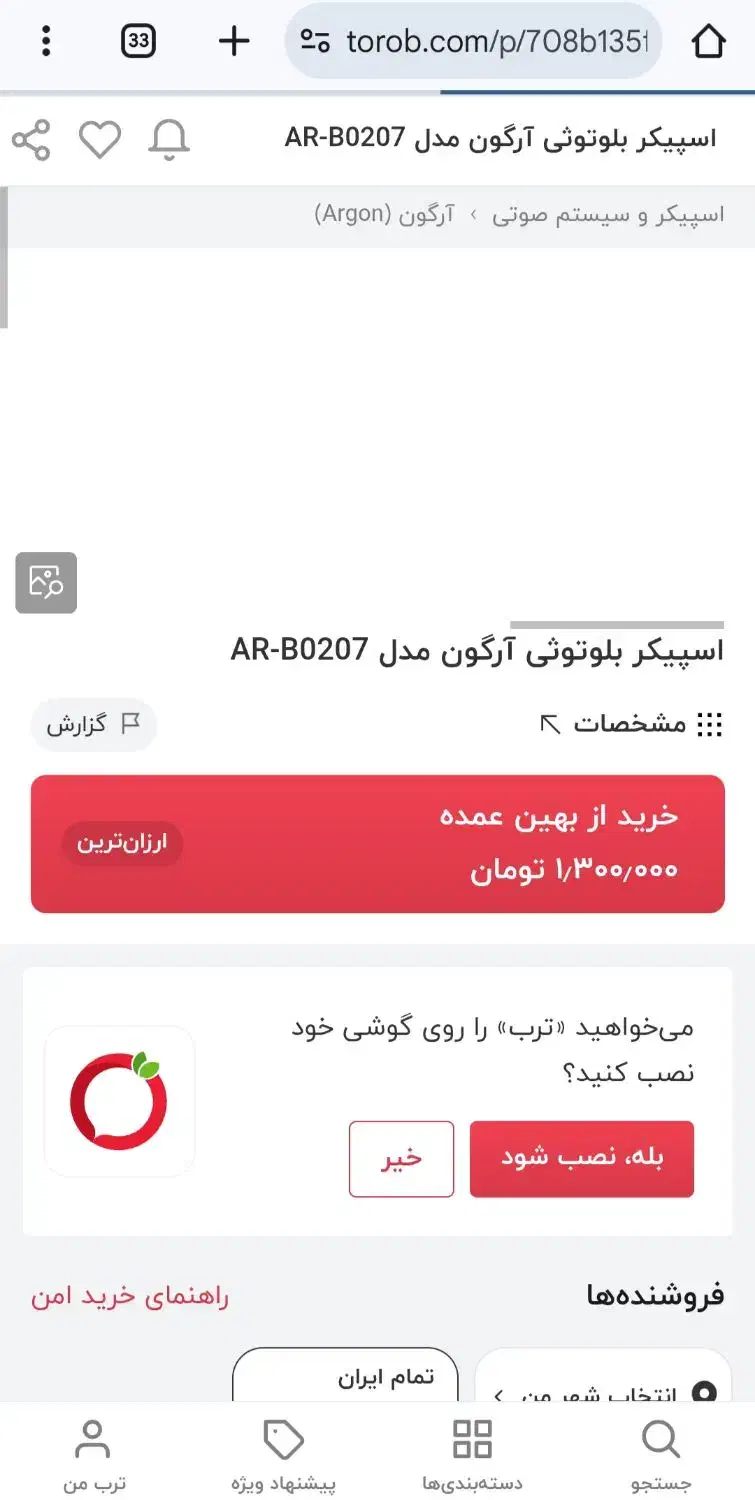
Task: Open the browser three-dot menu
Action: (x=44, y=42)
